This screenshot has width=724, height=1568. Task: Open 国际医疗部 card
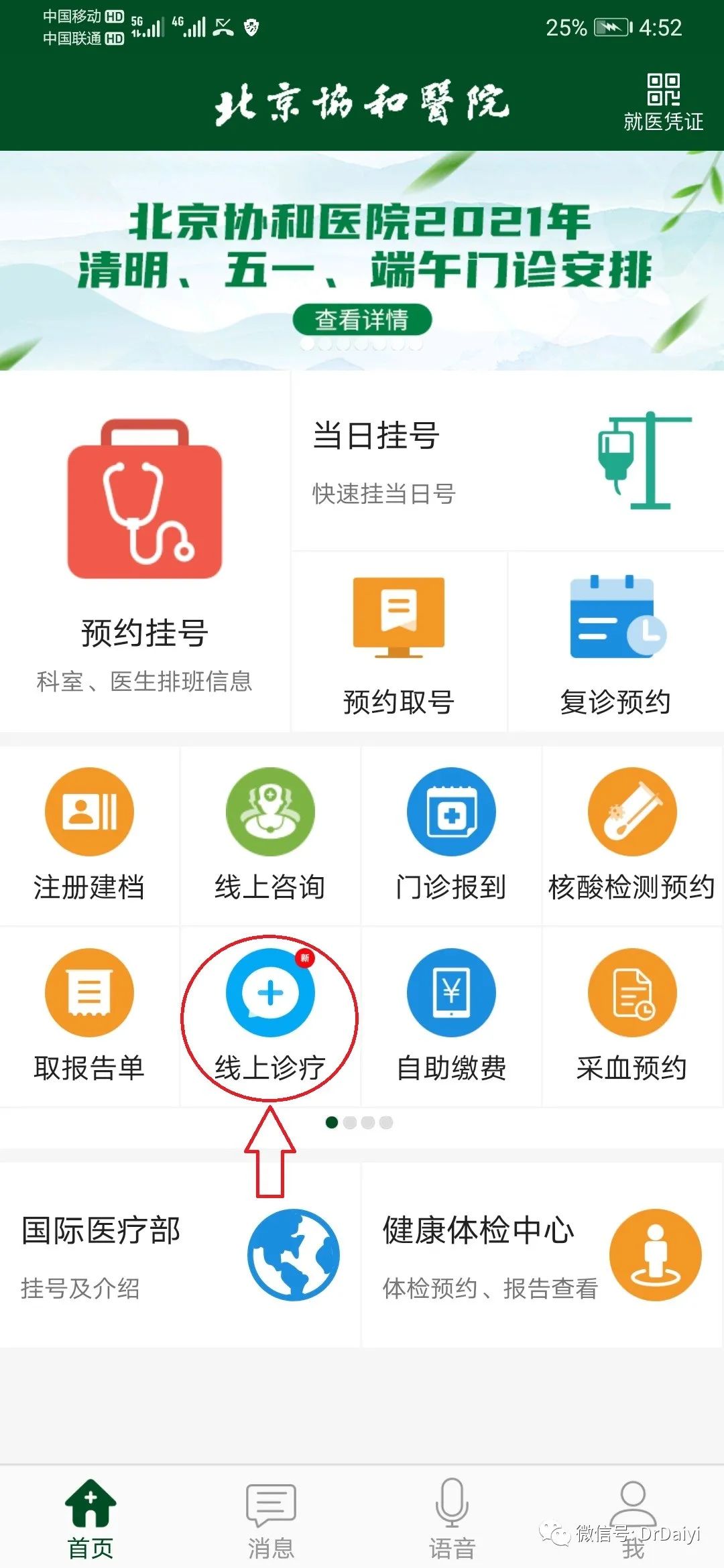click(x=180, y=1254)
